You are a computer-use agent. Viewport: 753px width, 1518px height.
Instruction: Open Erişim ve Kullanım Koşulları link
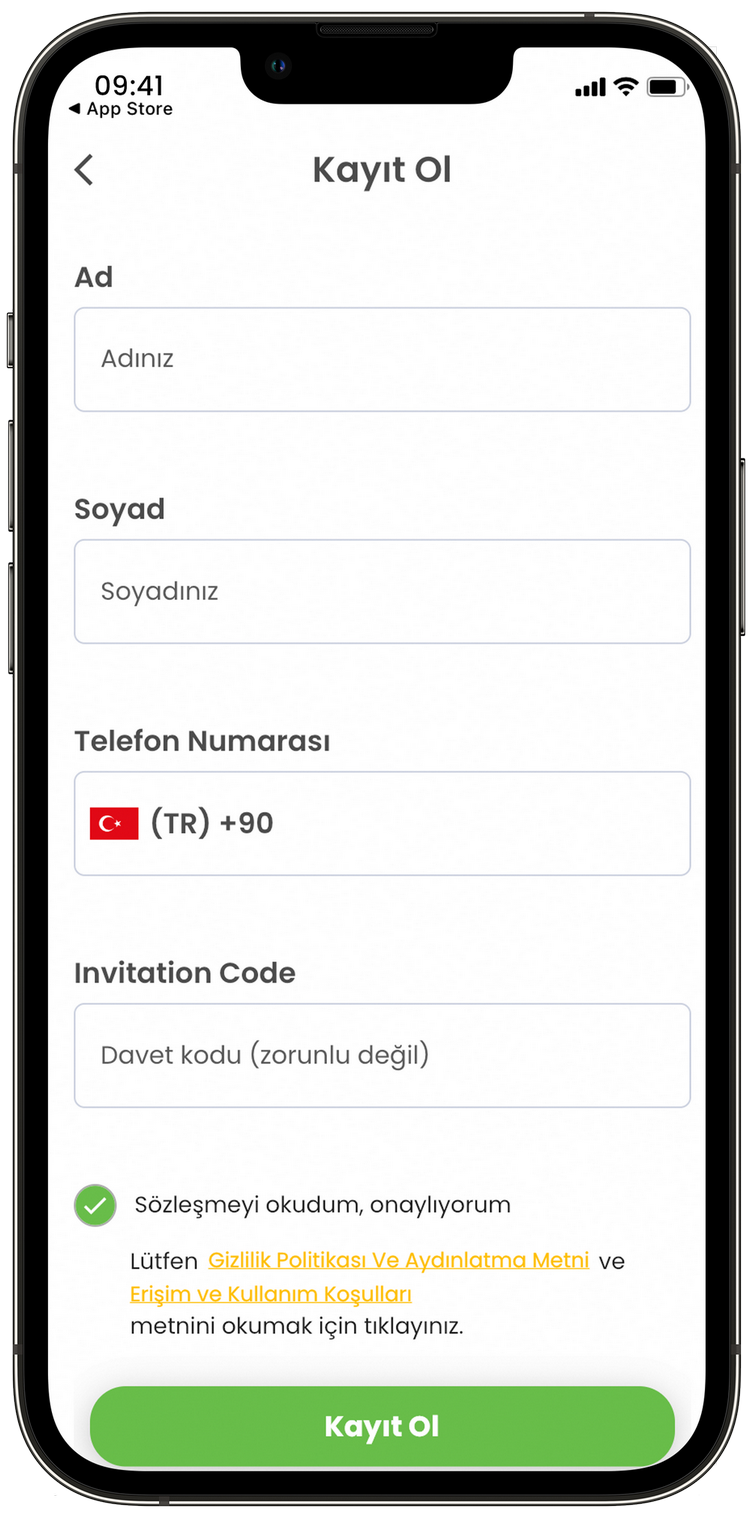[x=271, y=1294]
